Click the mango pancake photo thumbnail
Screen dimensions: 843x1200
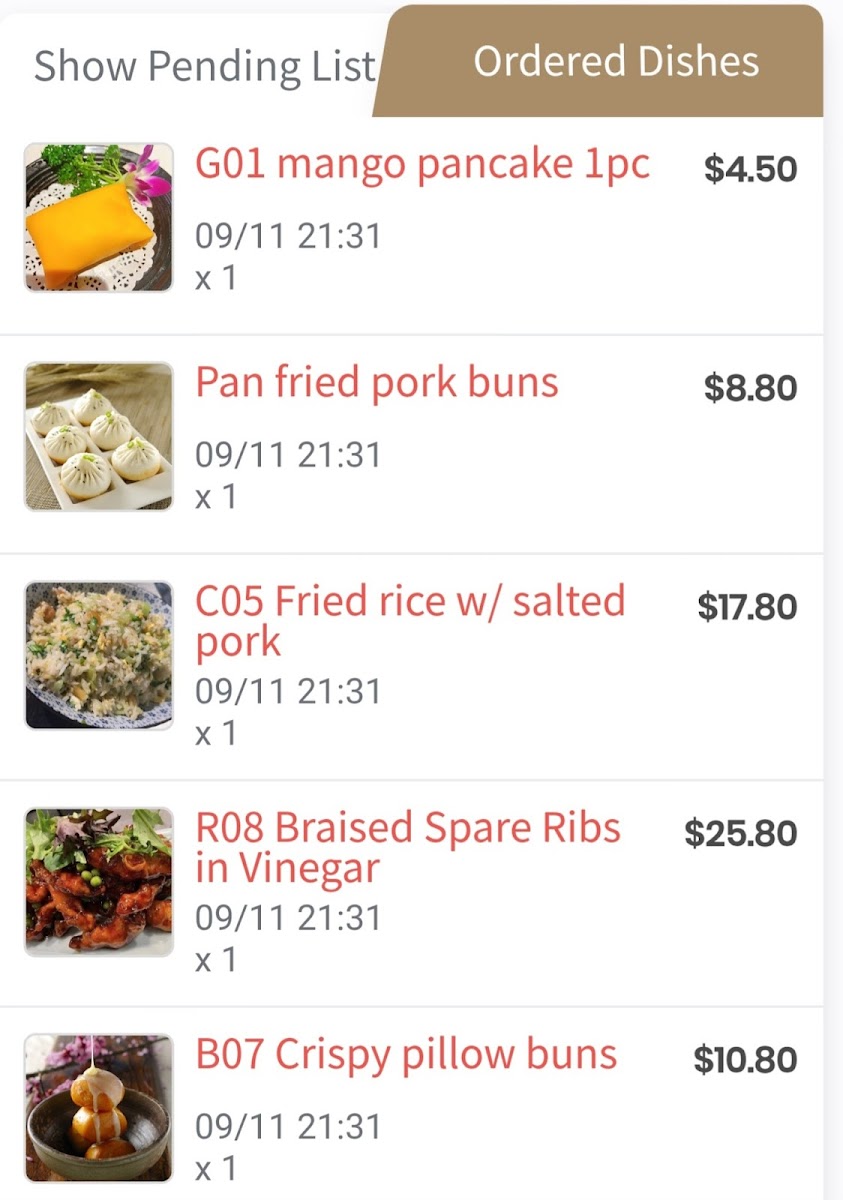[x=97, y=214]
